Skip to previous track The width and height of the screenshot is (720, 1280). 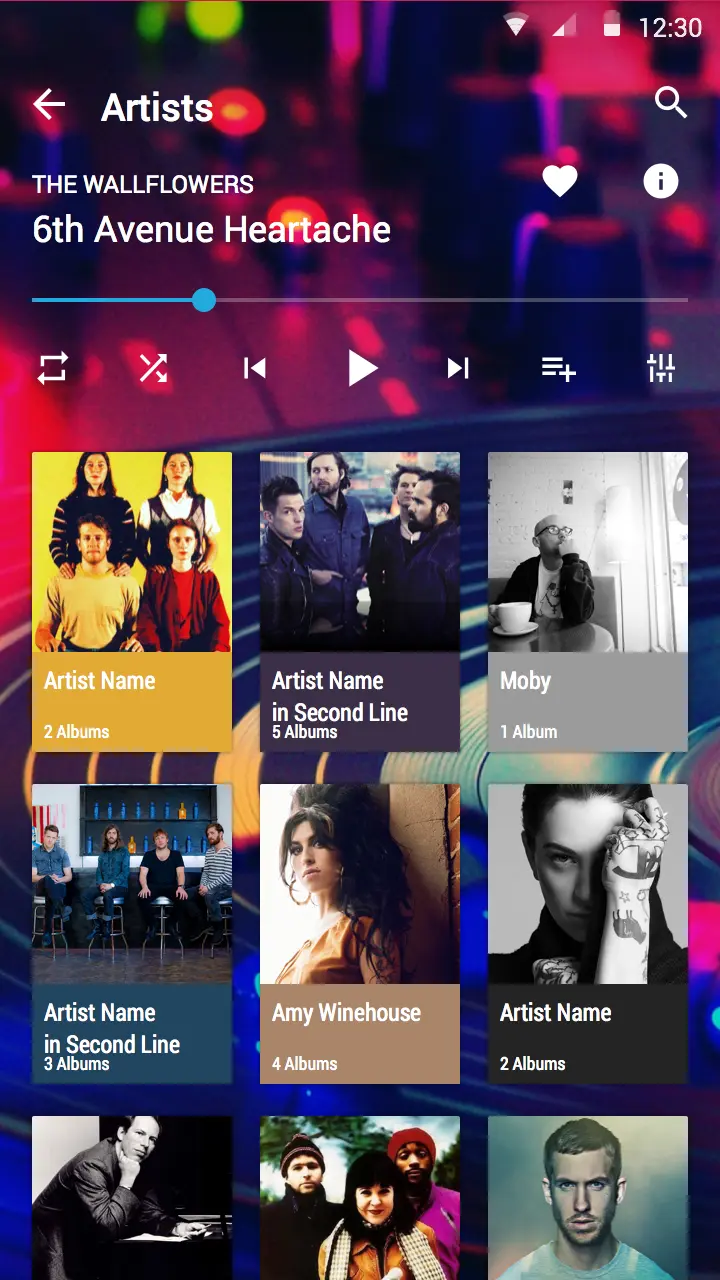tap(255, 368)
